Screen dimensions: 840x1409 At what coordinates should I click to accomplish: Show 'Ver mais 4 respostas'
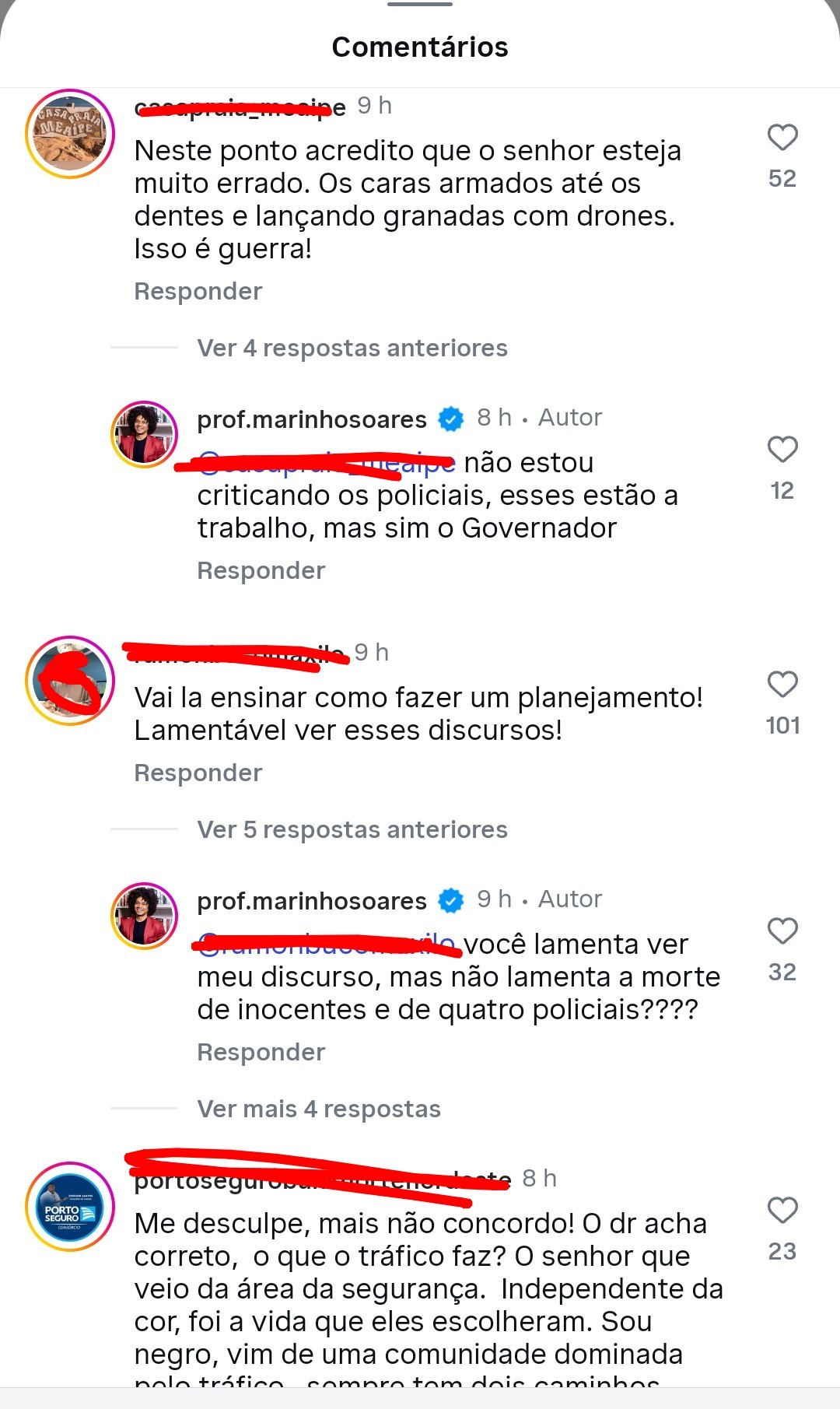[x=319, y=1109]
